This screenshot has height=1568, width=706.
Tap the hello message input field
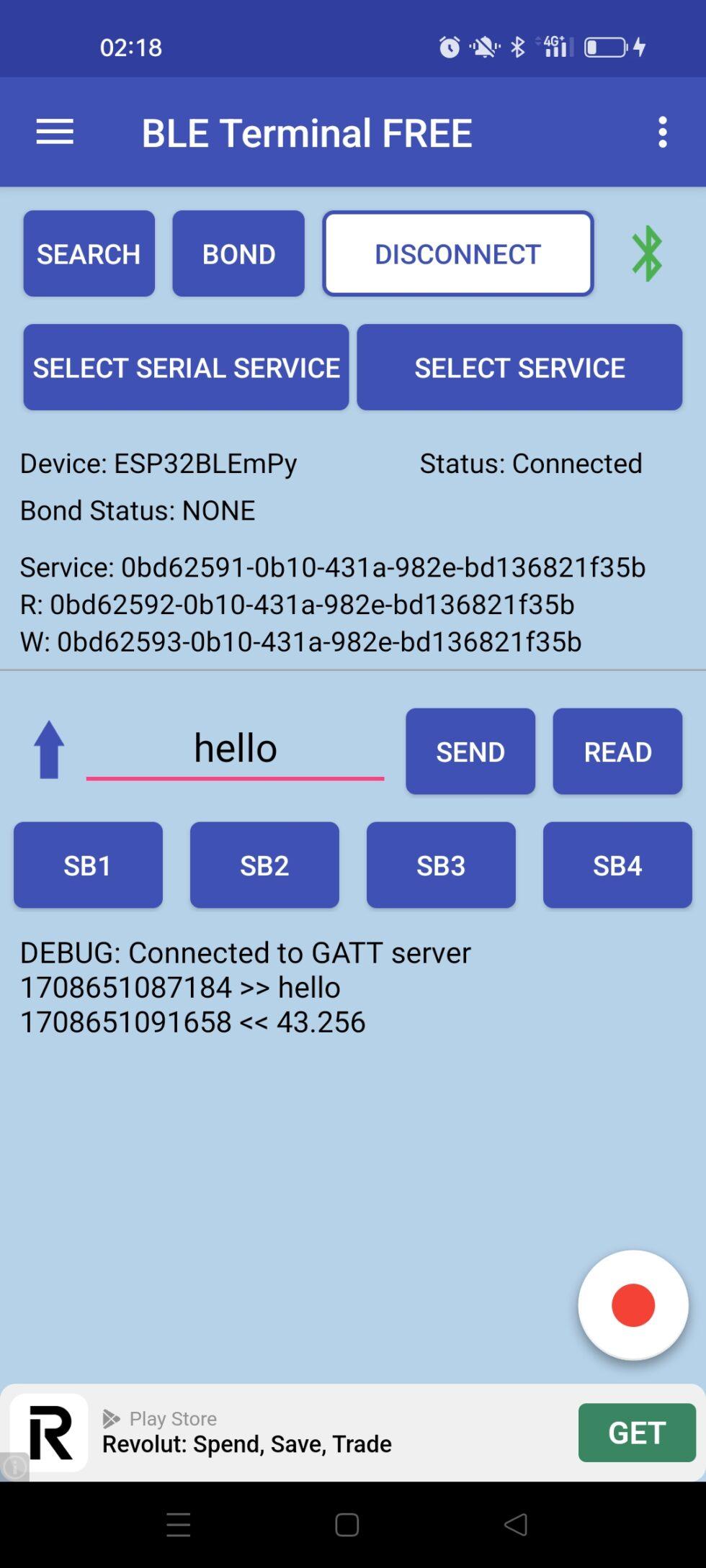(x=235, y=749)
